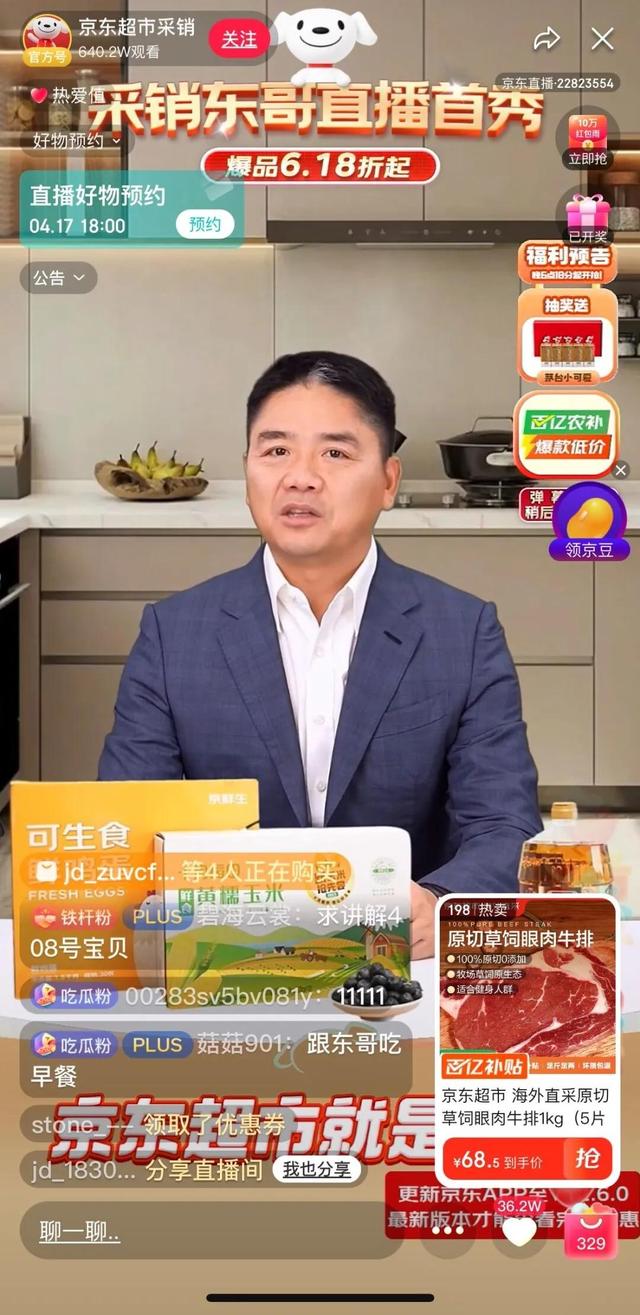This screenshot has height=1315, width=640.
Task: Open the three-dot more options
Action: coord(446,1231)
